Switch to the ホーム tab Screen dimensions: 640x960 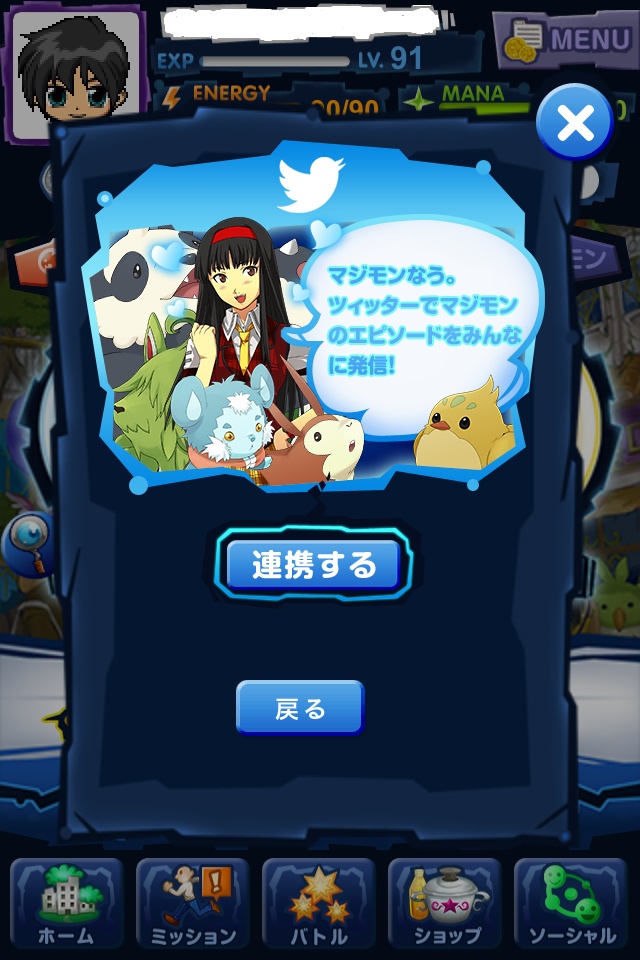click(x=66, y=905)
